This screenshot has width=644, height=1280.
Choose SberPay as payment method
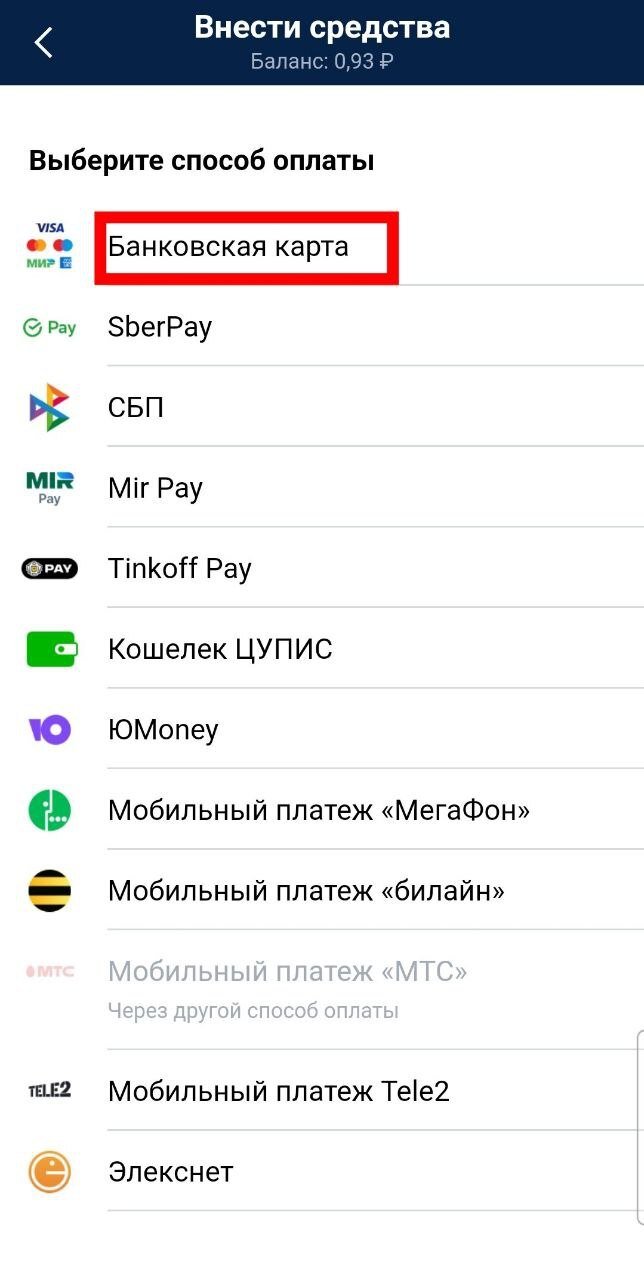pyautogui.click(x=160, y=327)
